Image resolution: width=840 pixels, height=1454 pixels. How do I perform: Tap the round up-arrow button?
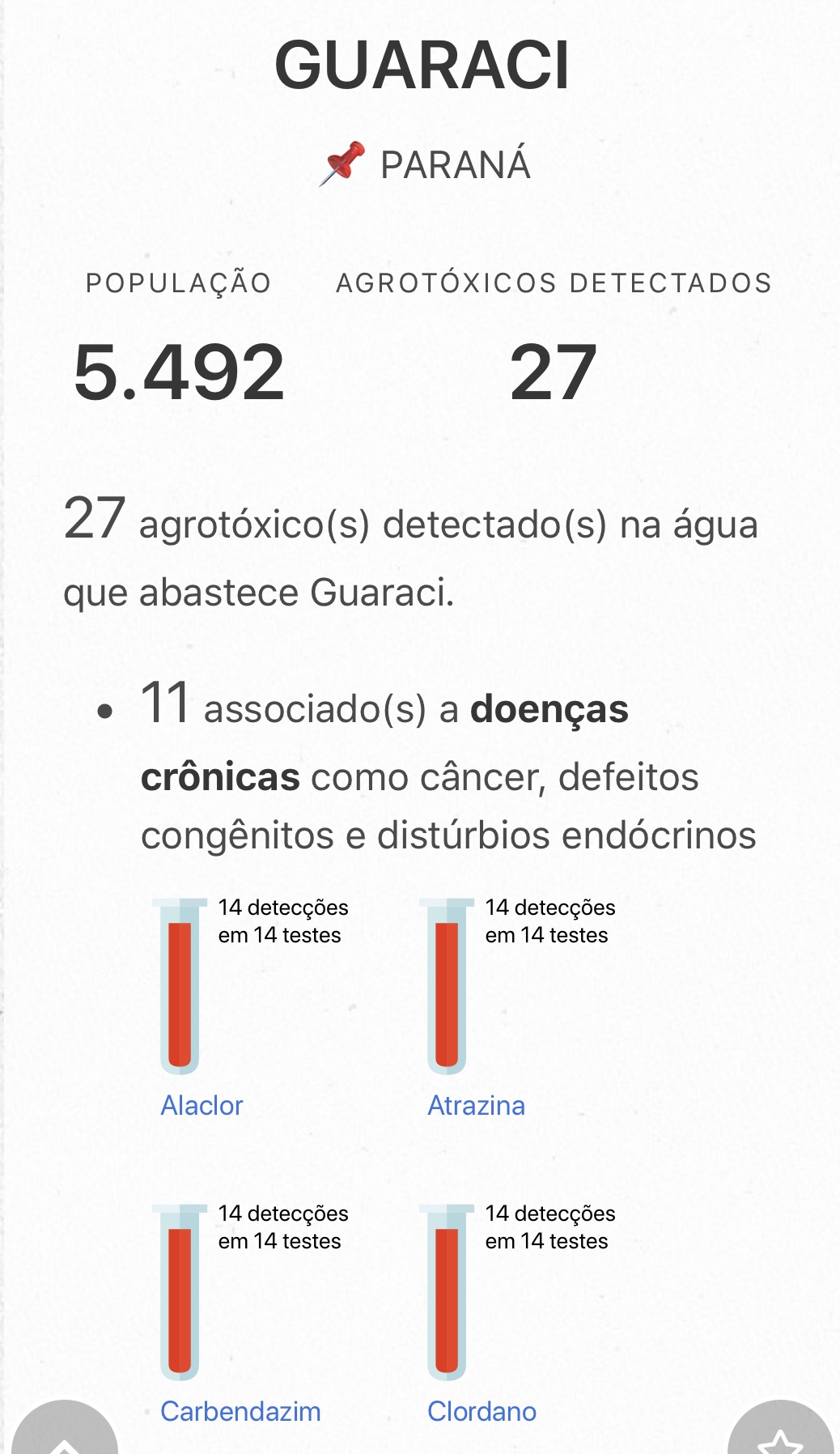pyautogui.click(x=65, y=1431)
